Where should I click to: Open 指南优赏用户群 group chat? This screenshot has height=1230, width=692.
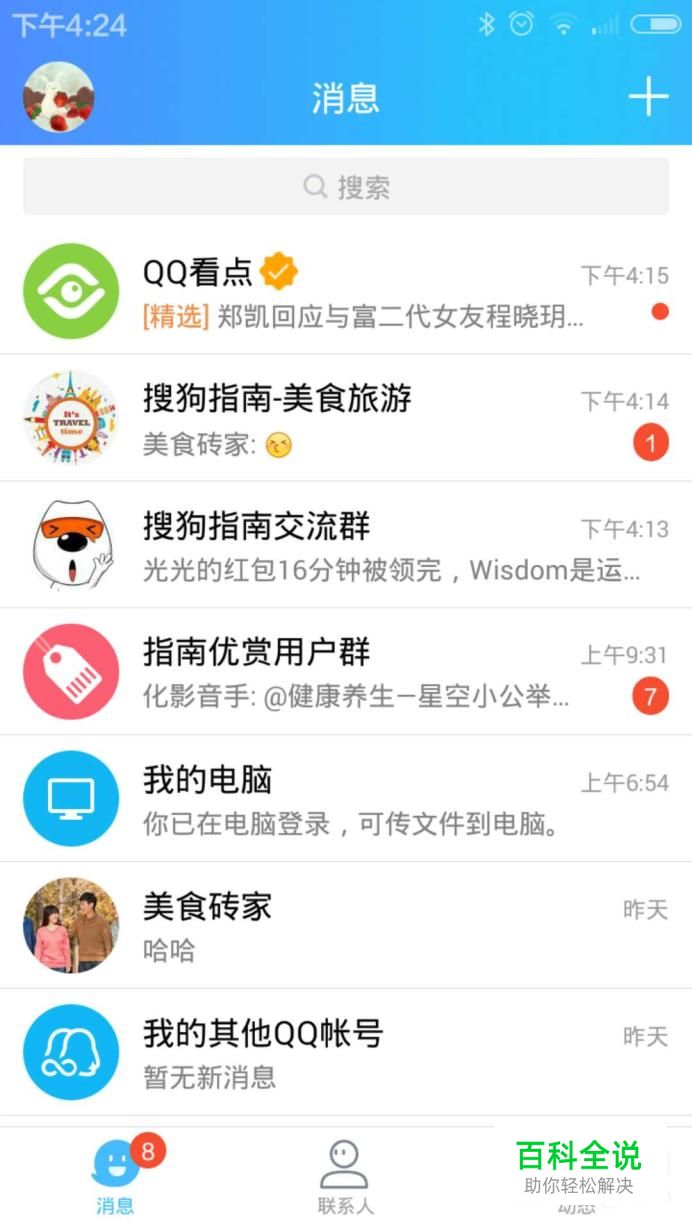[346, 672]
